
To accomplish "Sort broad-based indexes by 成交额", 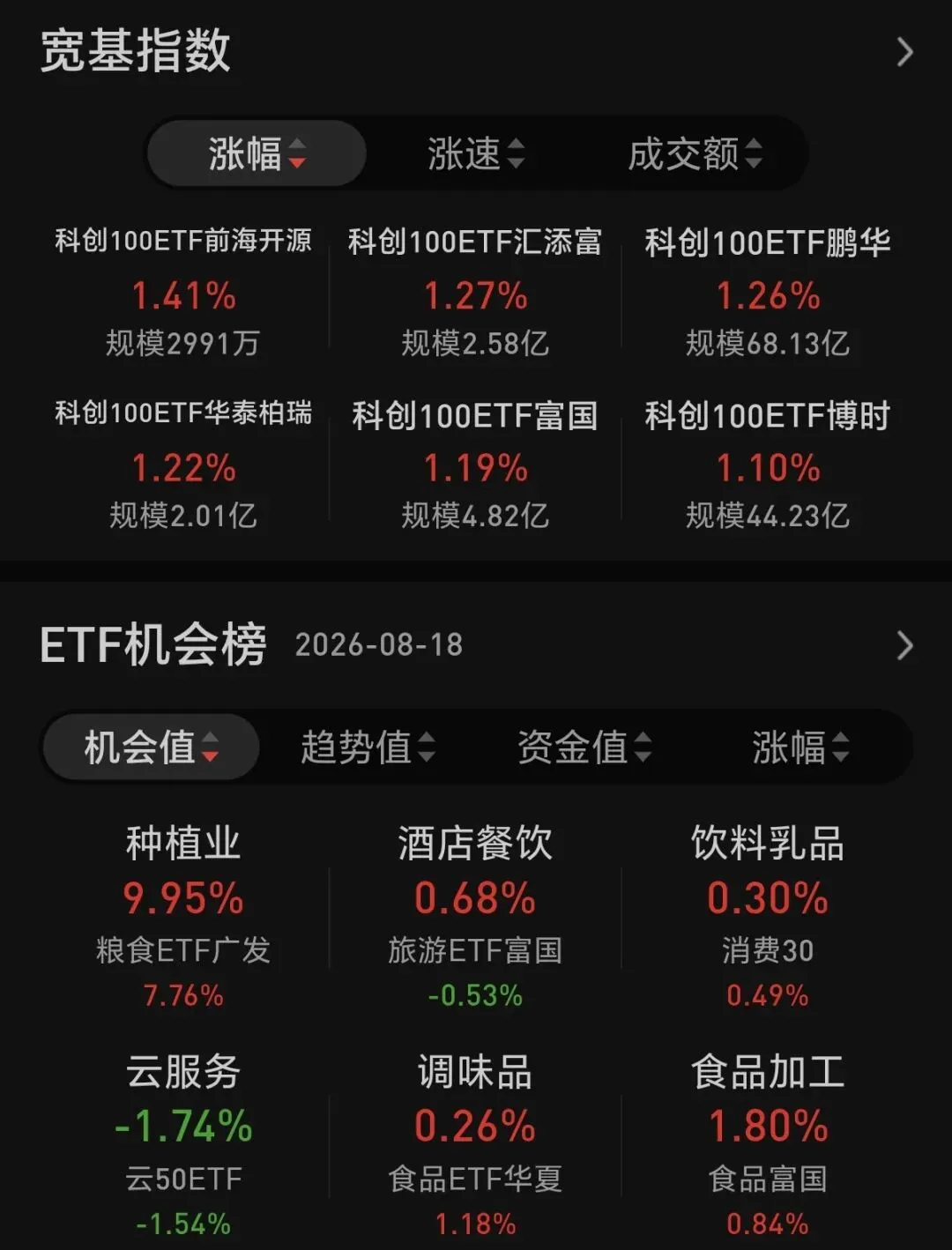I will click(695, 153).
